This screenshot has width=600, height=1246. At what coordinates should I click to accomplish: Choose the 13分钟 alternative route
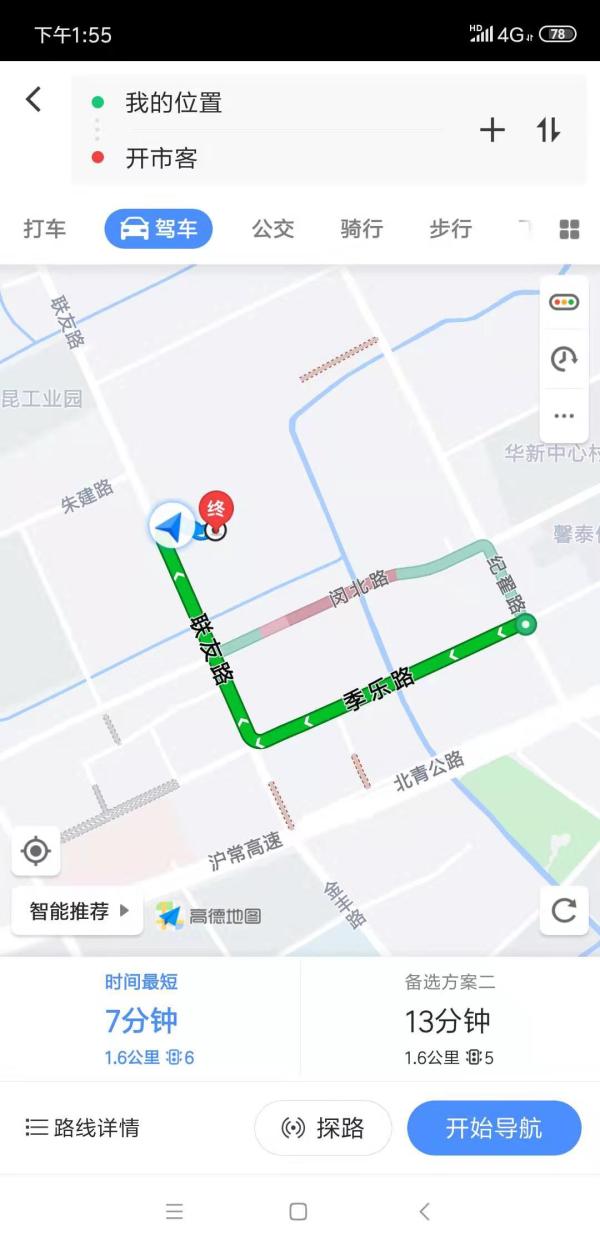(x=449, y=1021)
